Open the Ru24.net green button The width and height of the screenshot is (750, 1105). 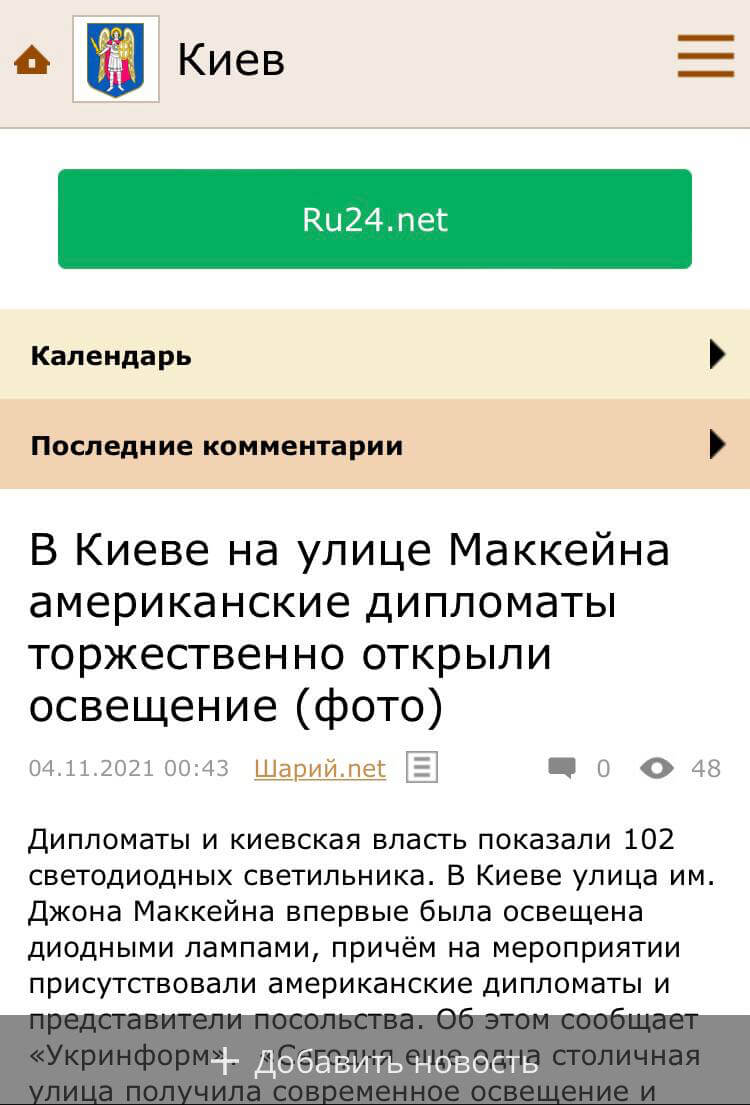[375, 219]
